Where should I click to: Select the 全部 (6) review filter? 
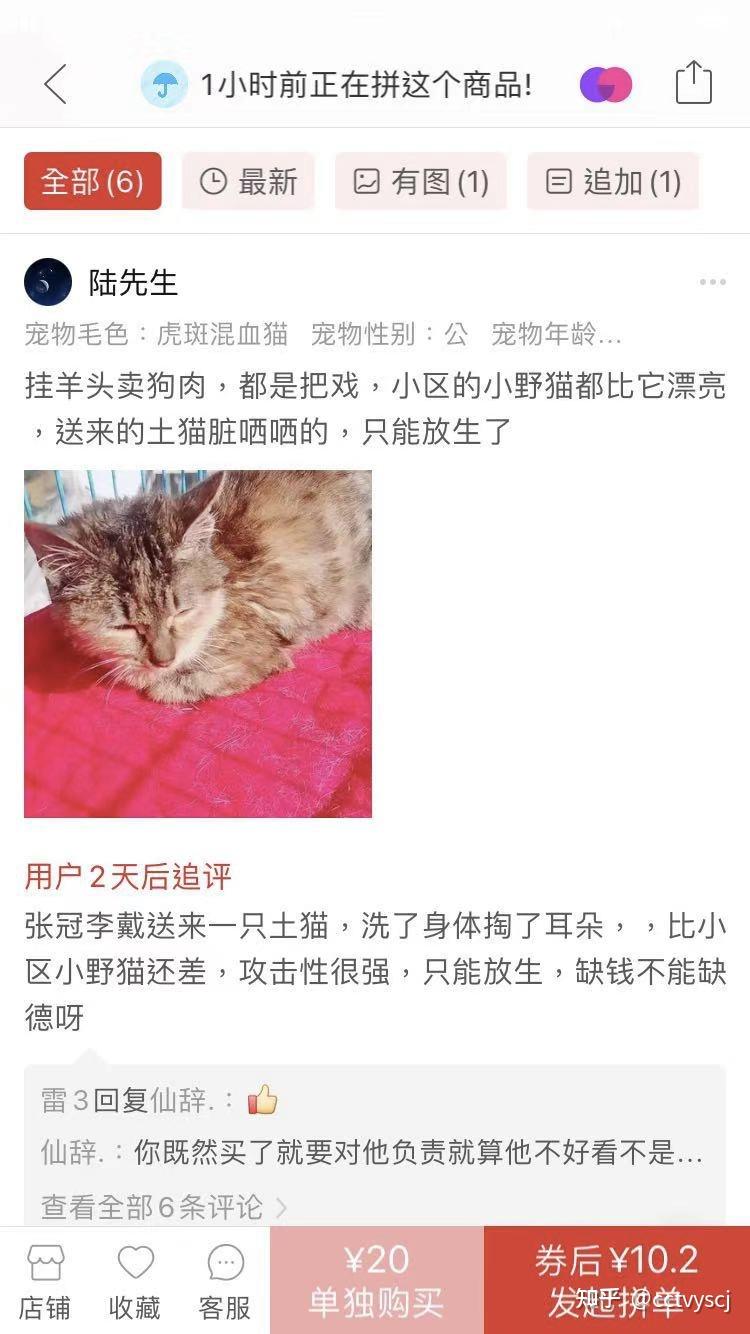pyautogui.click(x=92, y=181)
